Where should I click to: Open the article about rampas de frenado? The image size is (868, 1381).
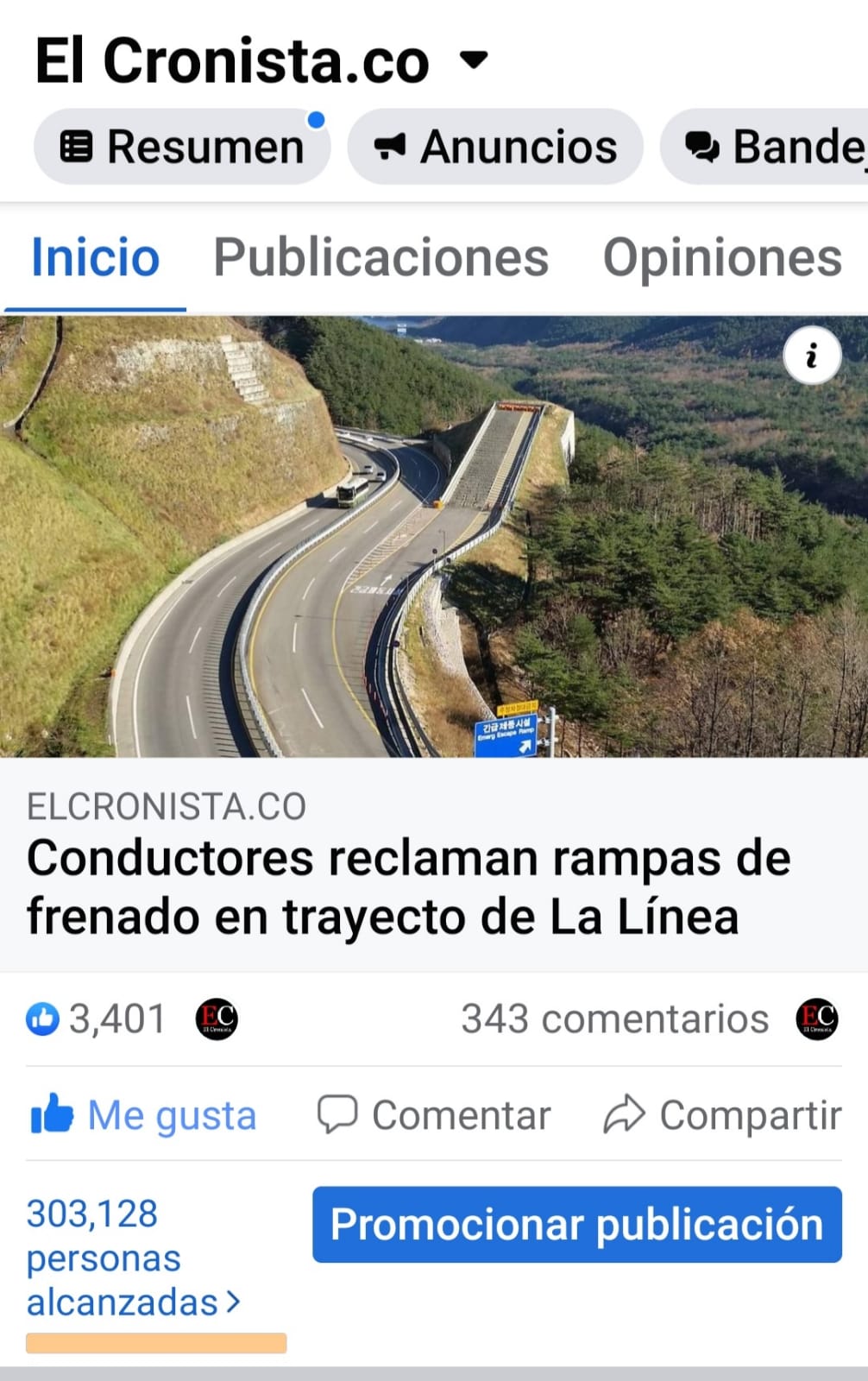[408, 887]
